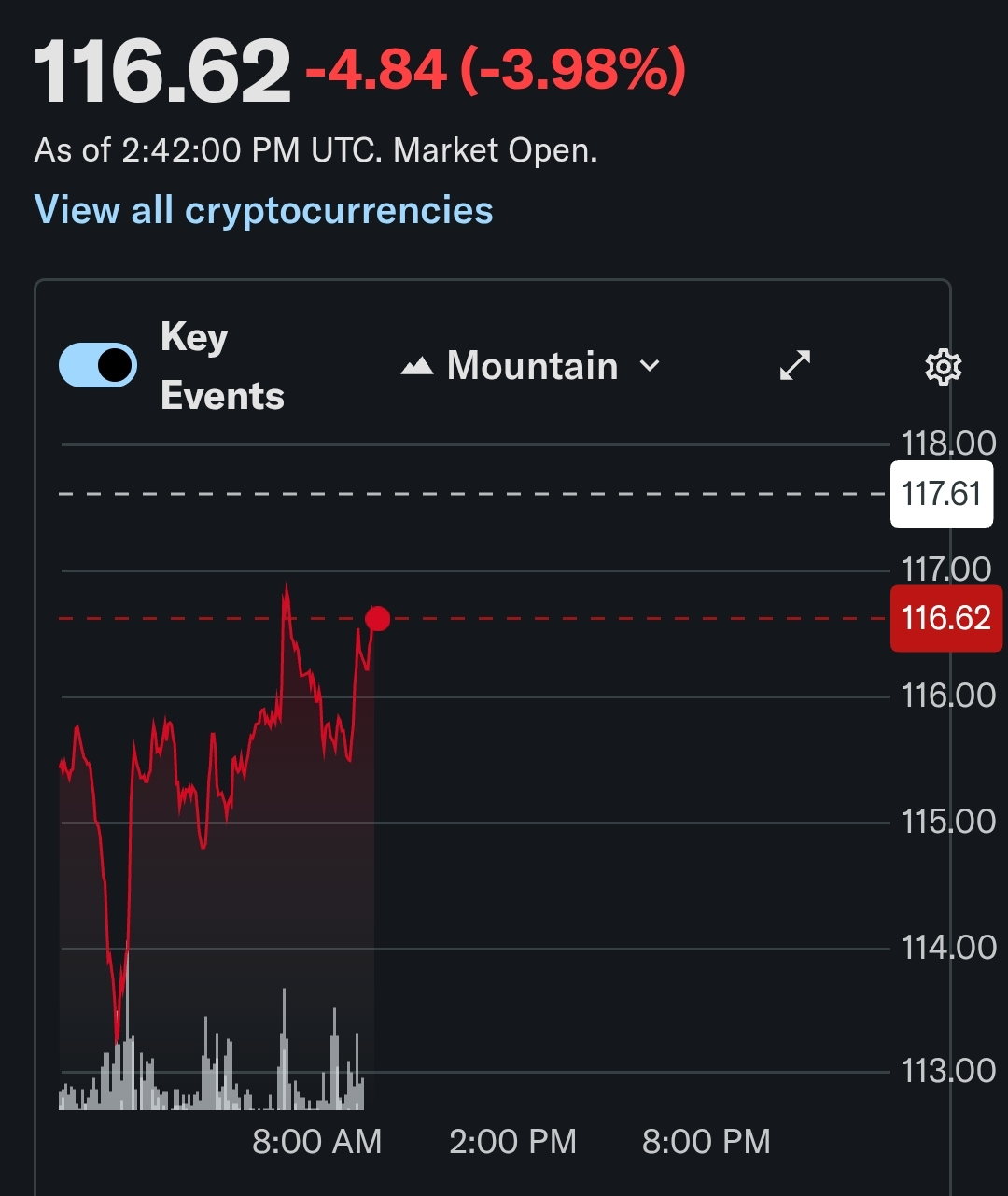1008x1196 pixels.
Task: Open the View all cryptocurrencies link
Action: 263,210
